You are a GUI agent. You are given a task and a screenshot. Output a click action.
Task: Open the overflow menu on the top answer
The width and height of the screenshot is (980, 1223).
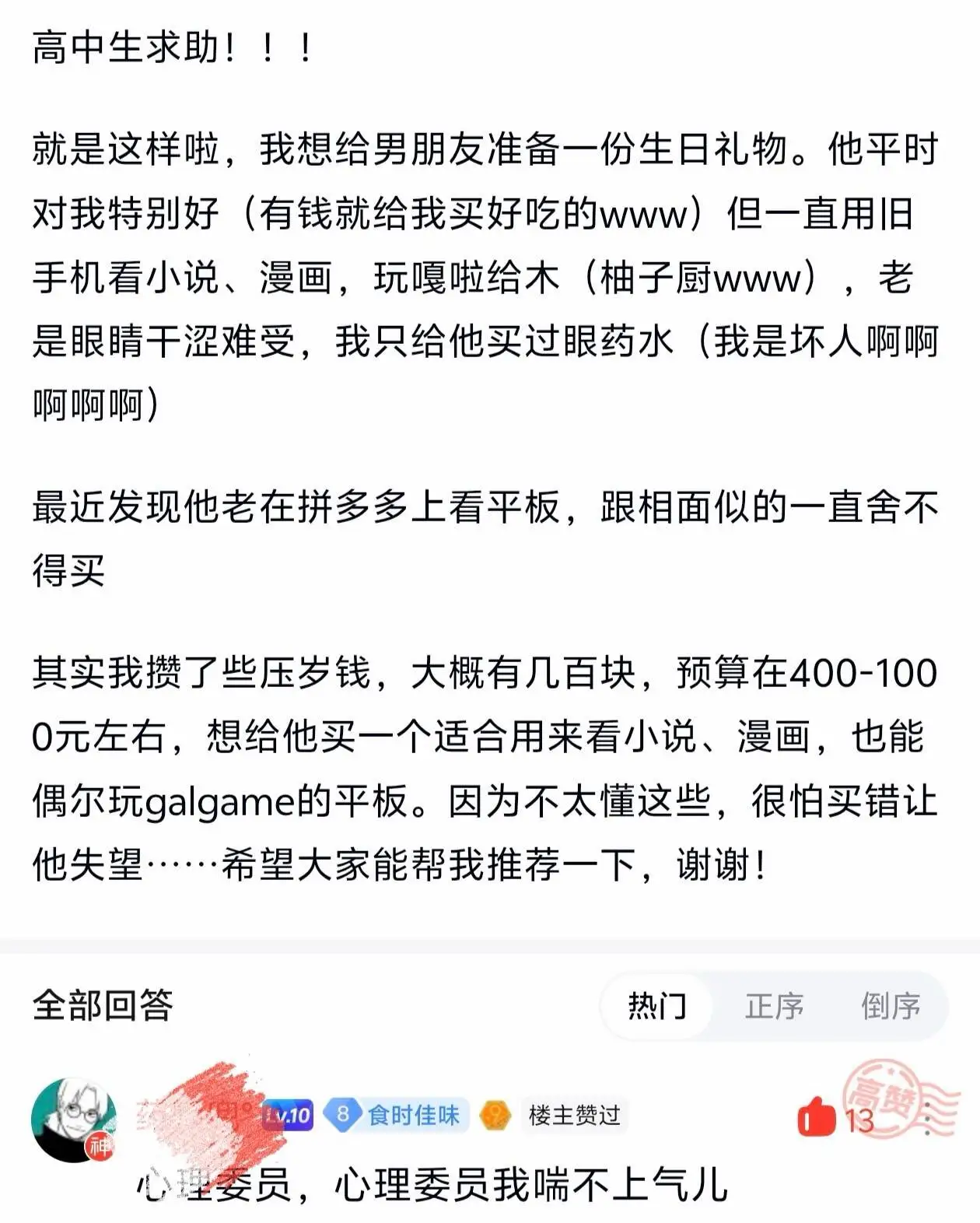(927, 1118)
